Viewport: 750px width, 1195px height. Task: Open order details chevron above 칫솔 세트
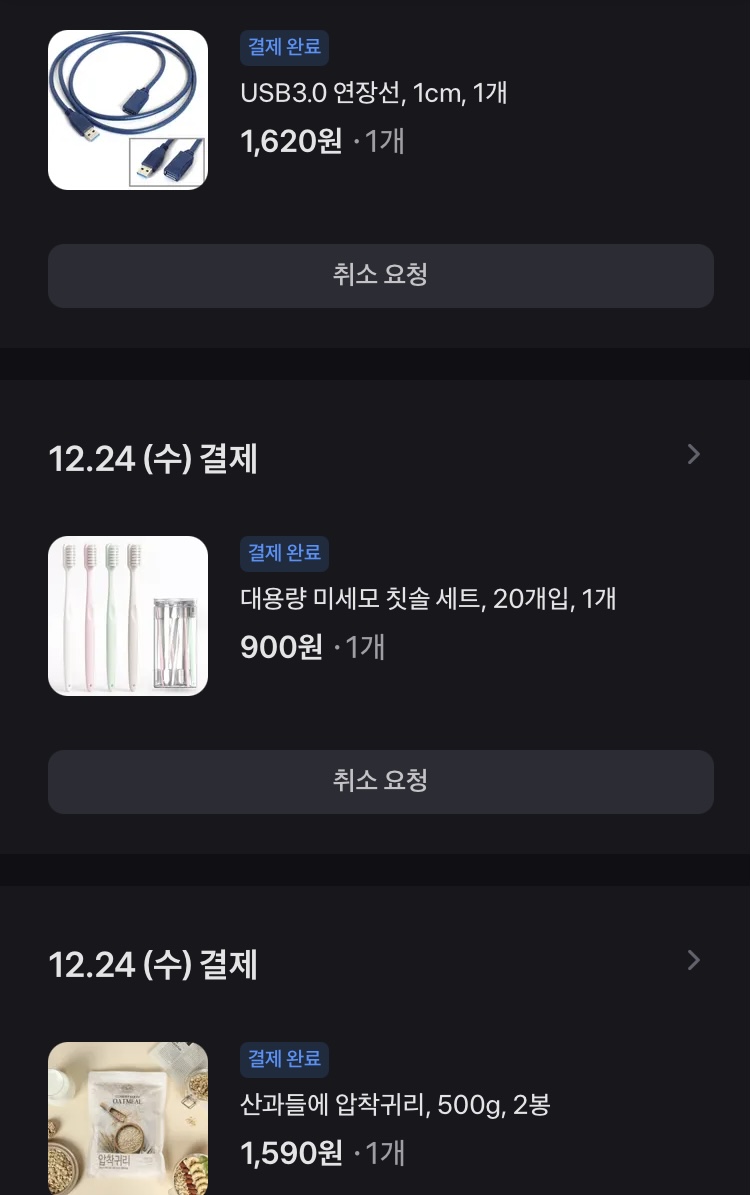coord(694,455)
